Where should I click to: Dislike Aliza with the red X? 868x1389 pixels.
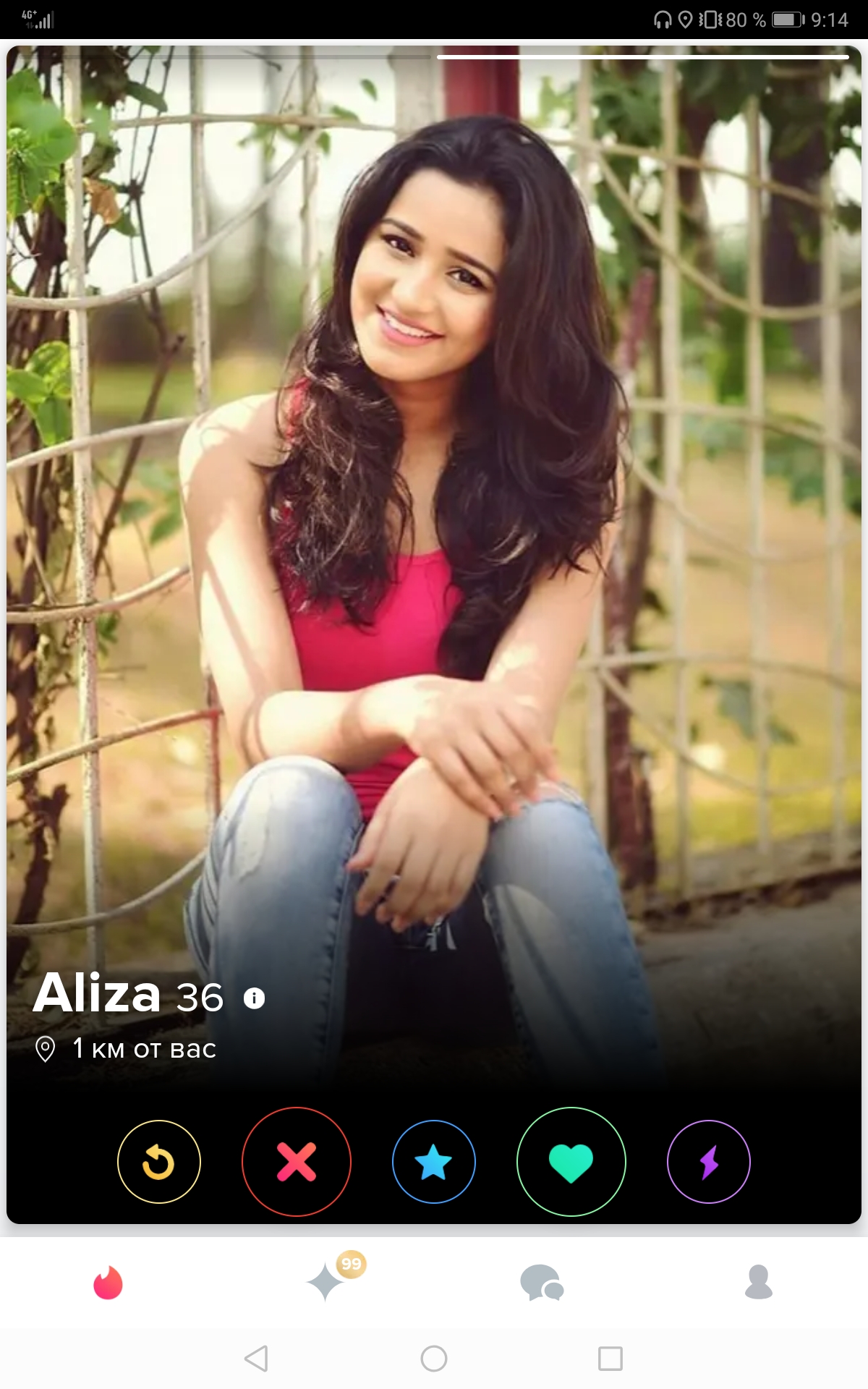[x=296, y=1162]
